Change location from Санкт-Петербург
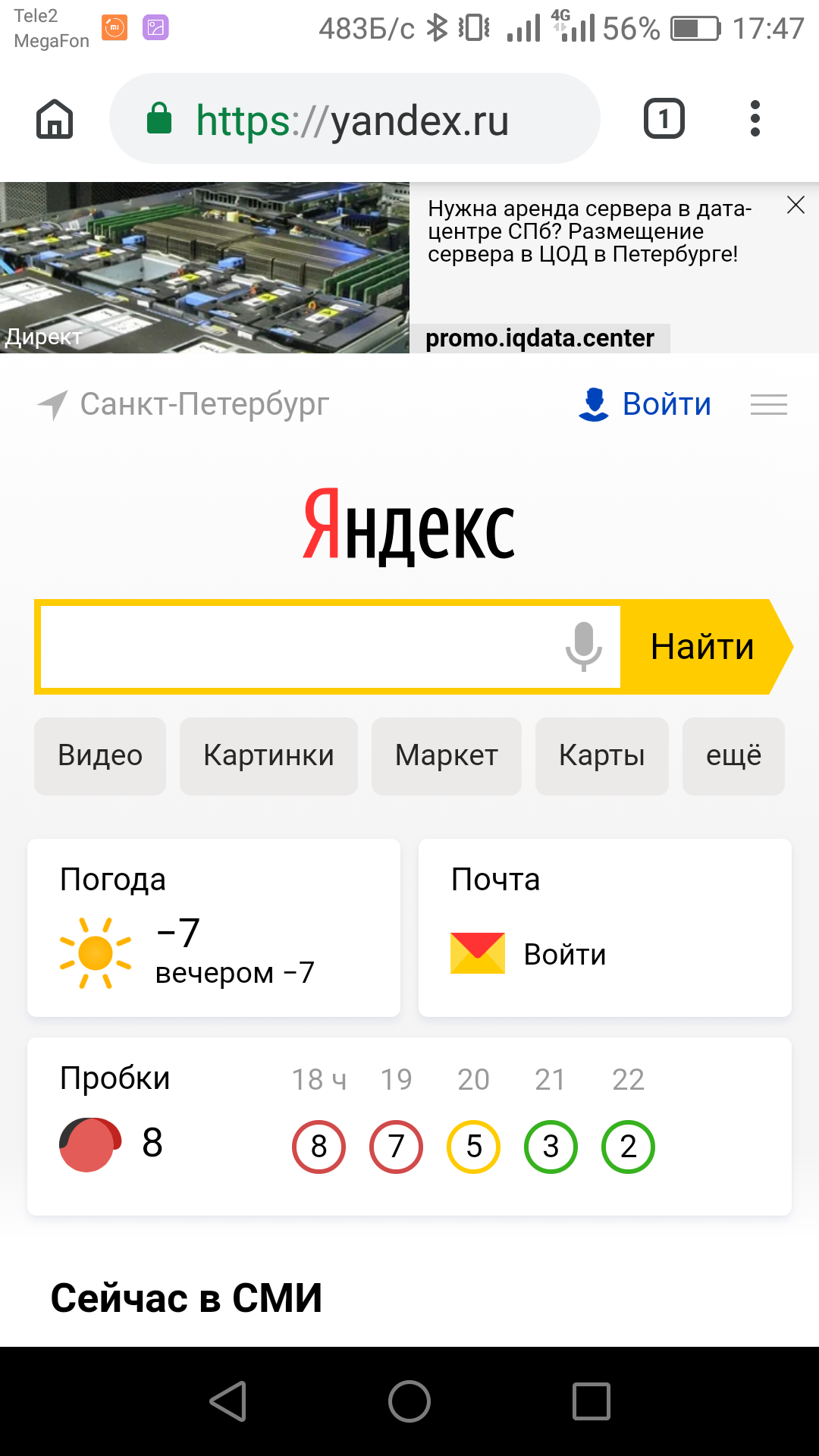Screen dimensions: 819x1456 tap(184, 404)
